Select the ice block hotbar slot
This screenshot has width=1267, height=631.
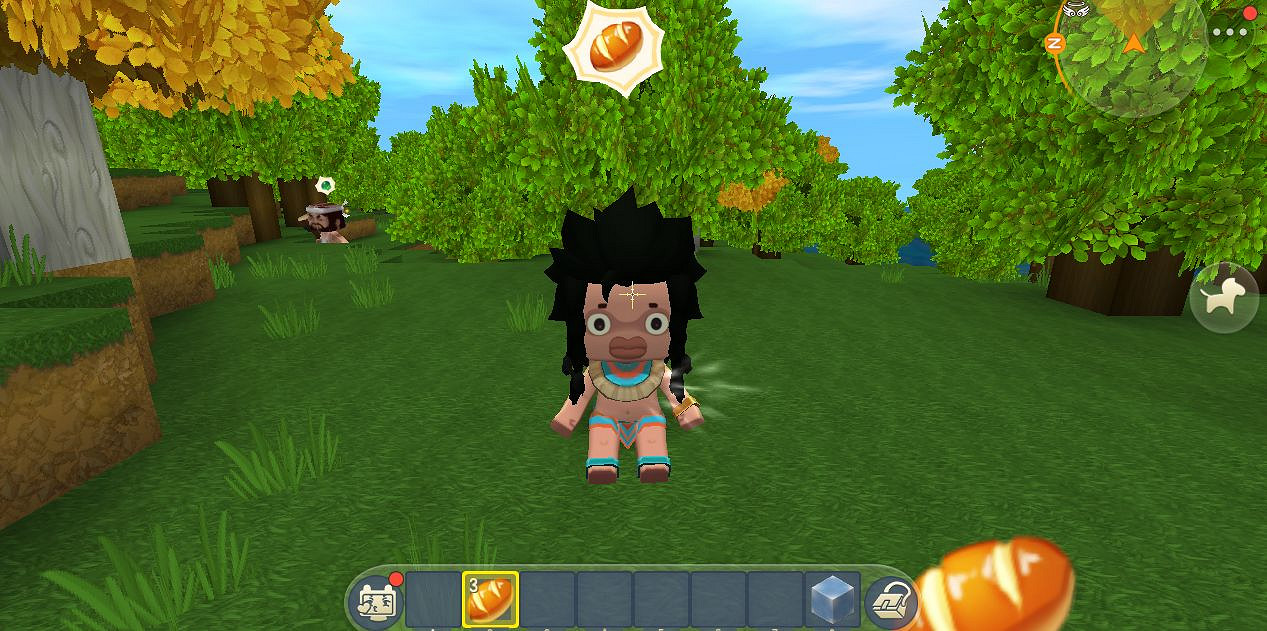pyautogui.click(x=833, y=600)
